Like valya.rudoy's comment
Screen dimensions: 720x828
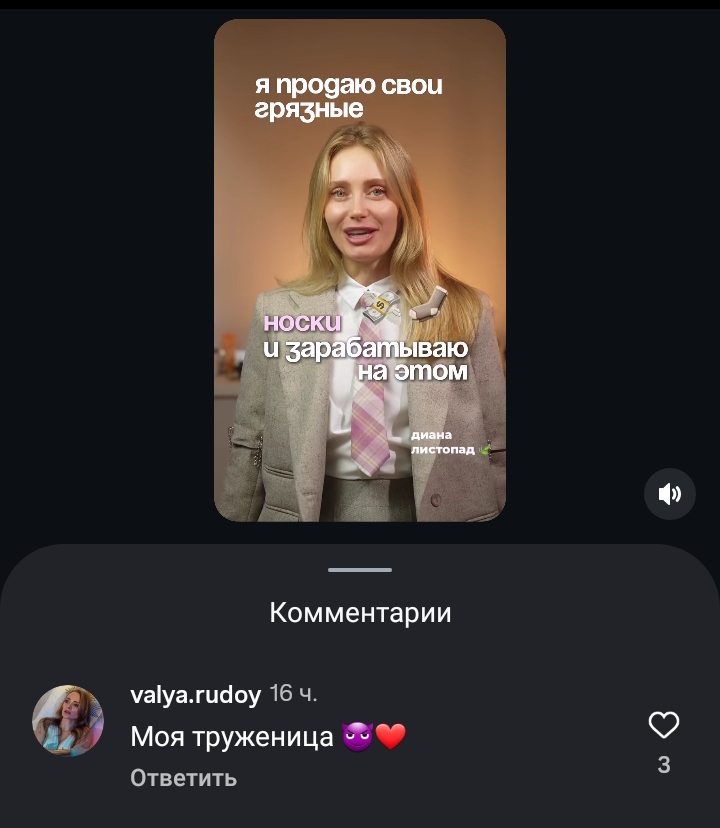(664, 725)
